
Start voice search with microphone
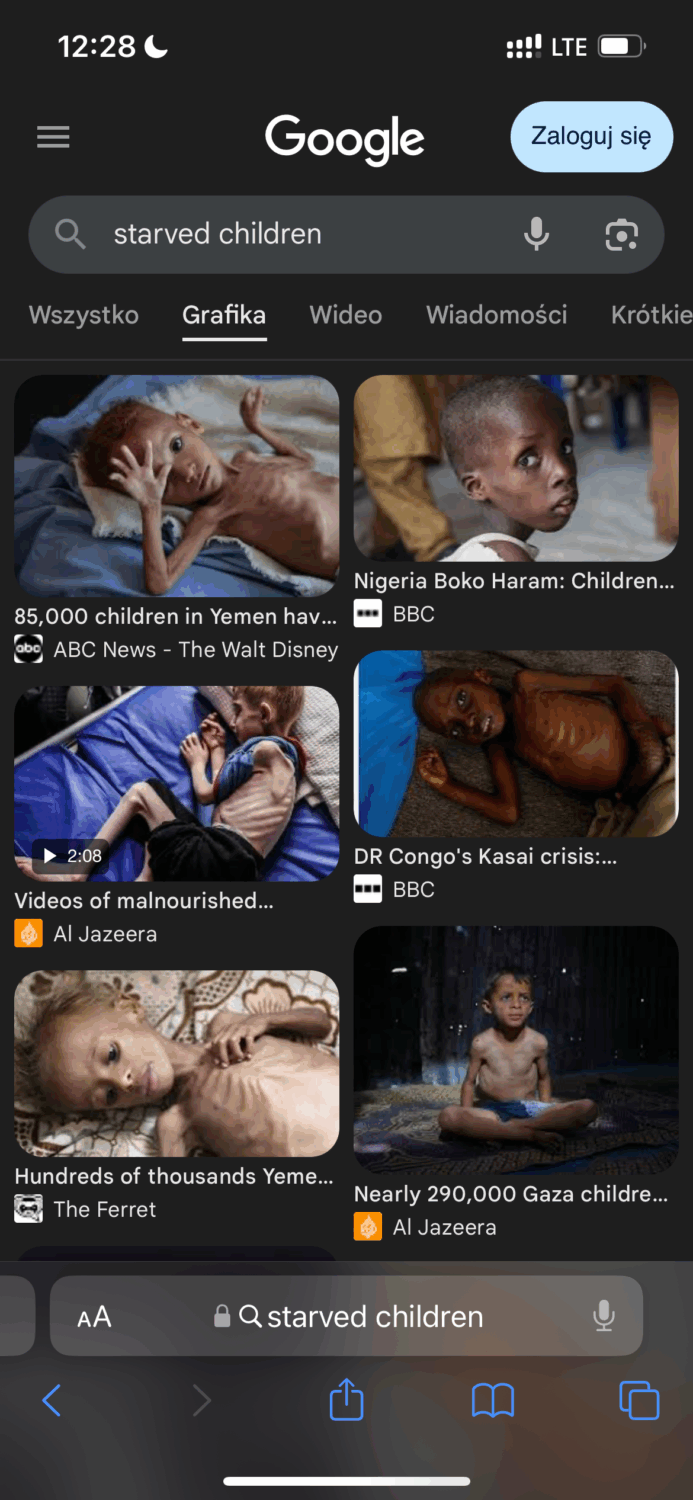(537, 234)
